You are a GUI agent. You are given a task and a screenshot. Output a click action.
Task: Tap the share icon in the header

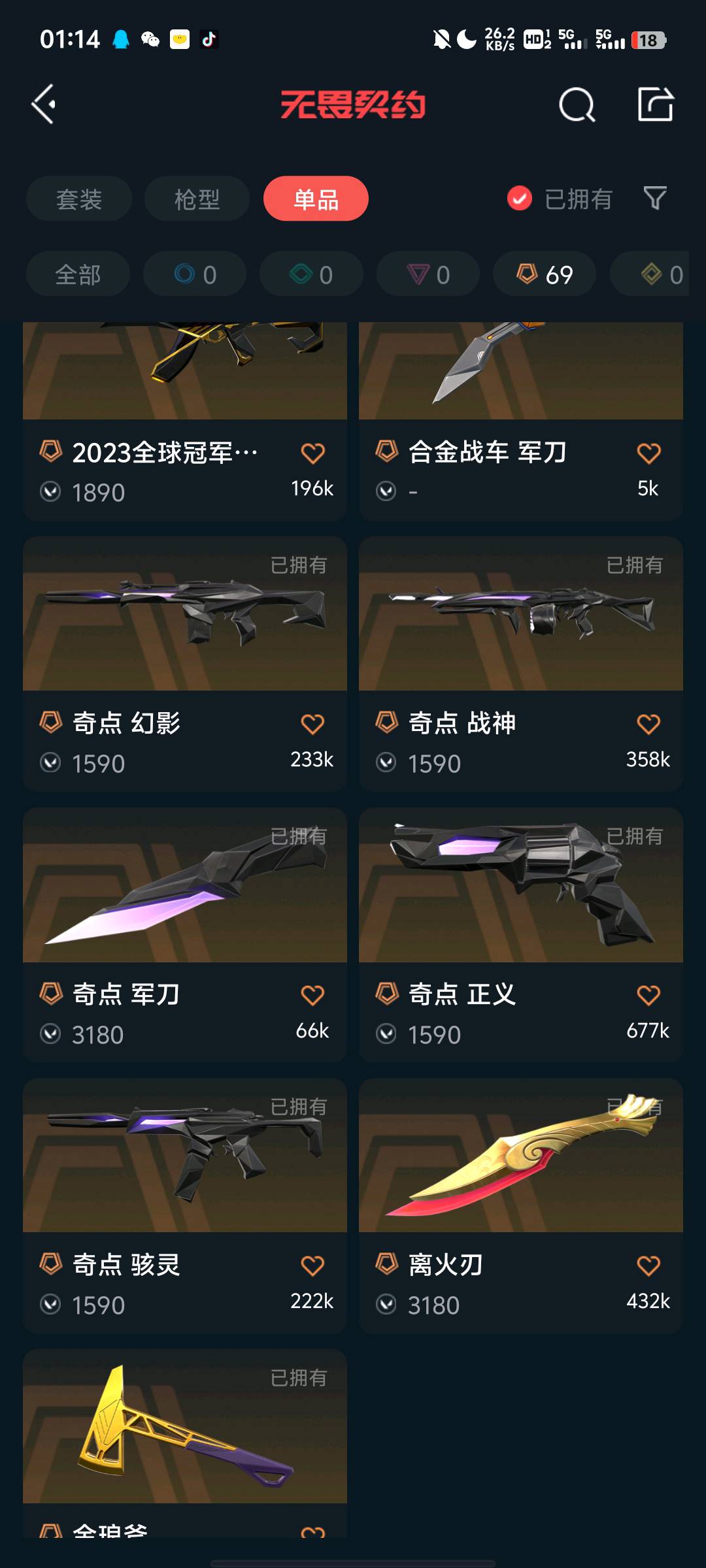point(656,104)
